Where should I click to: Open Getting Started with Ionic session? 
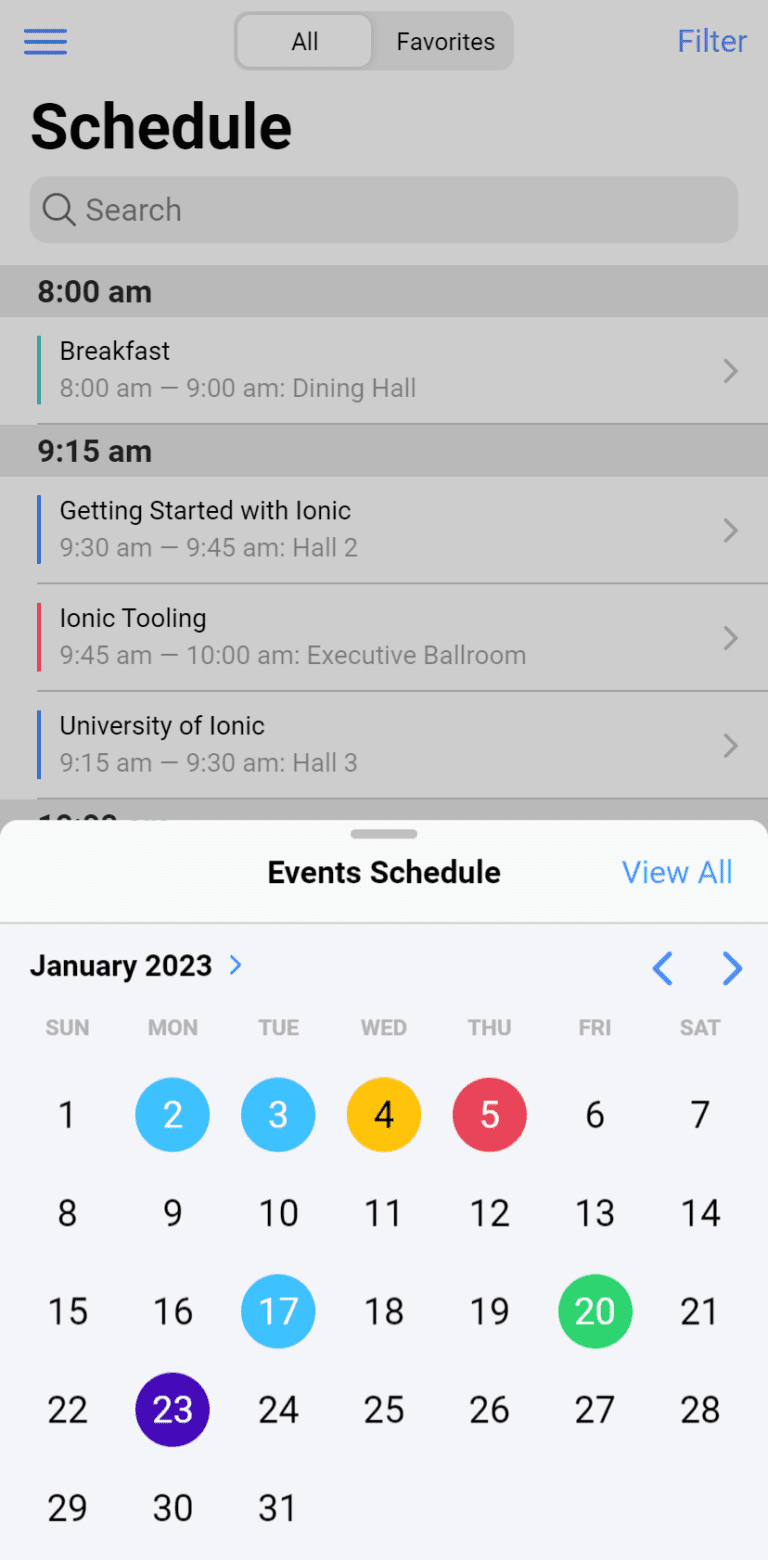coord(384,530)
